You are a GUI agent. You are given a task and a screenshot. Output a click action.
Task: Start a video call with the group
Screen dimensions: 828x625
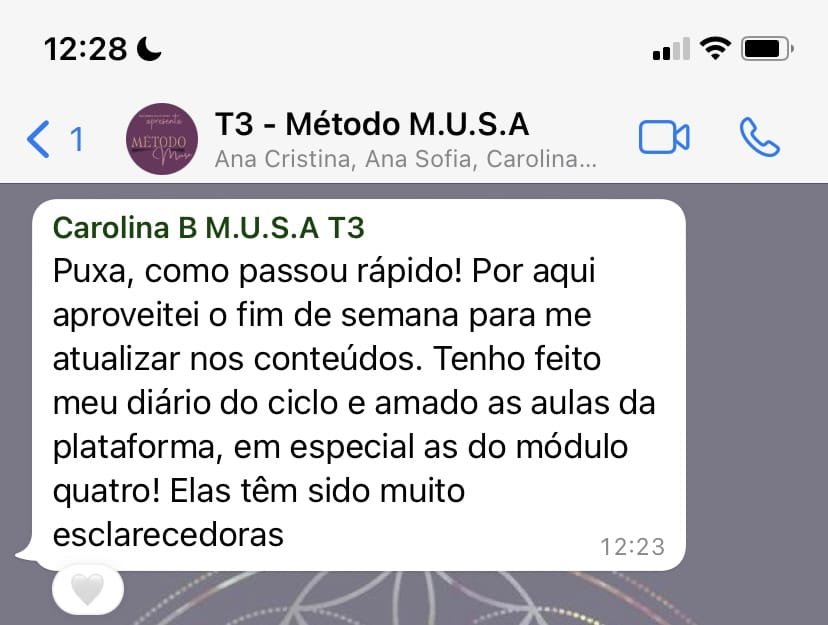coord(664,138)
